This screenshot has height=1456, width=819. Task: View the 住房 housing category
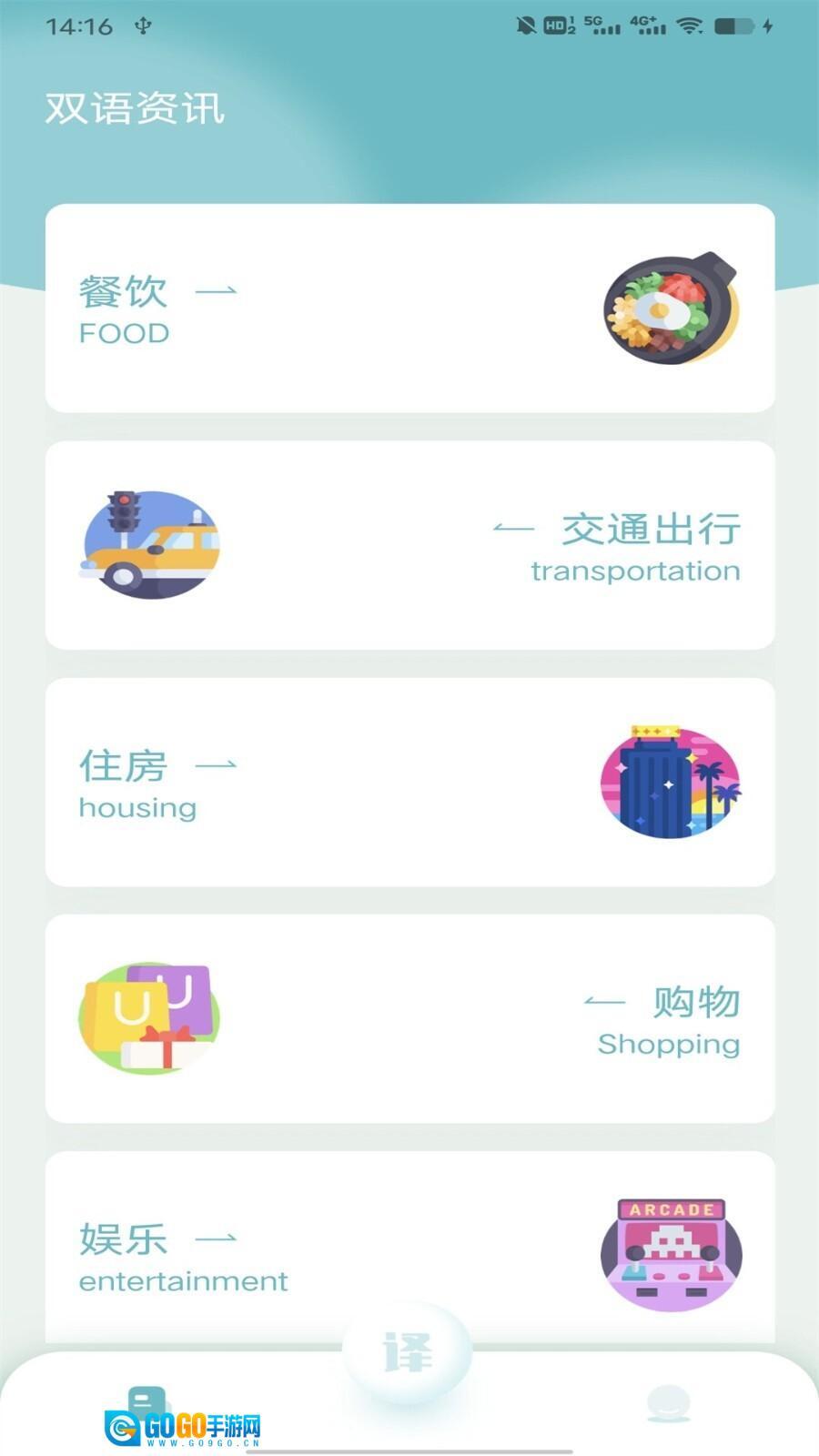point(409,782)
